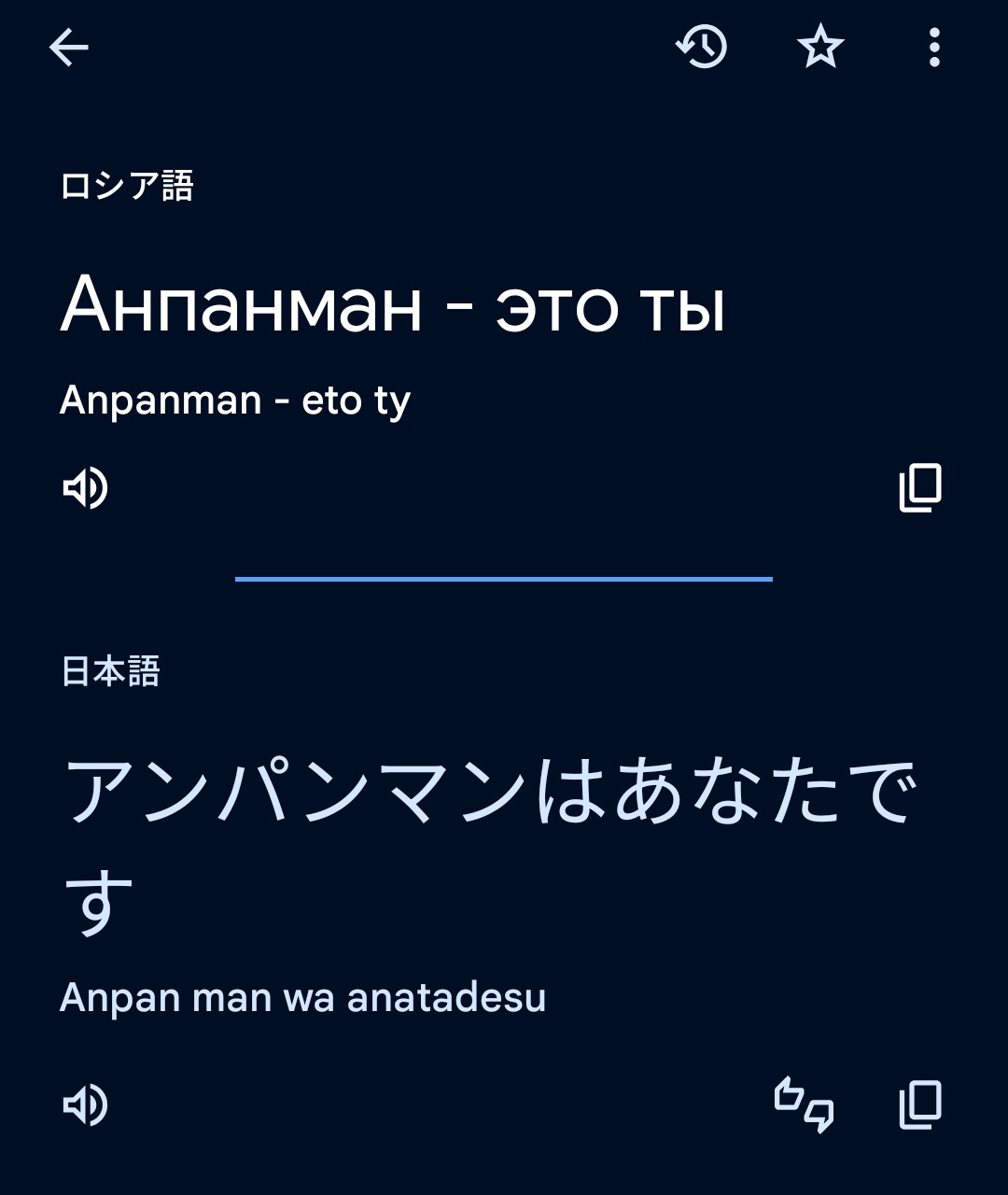Copy the Japanese translation

tap(920, 1105)
